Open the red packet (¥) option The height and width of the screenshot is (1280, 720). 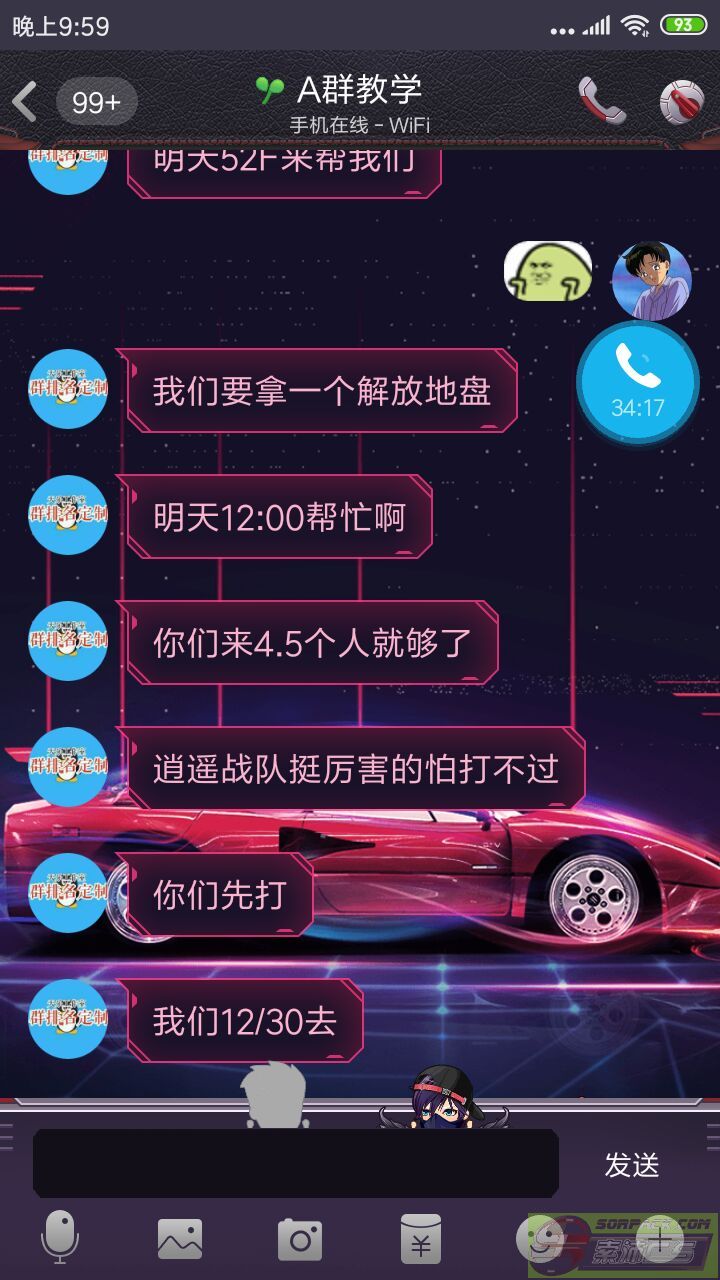coord(421,1240)
